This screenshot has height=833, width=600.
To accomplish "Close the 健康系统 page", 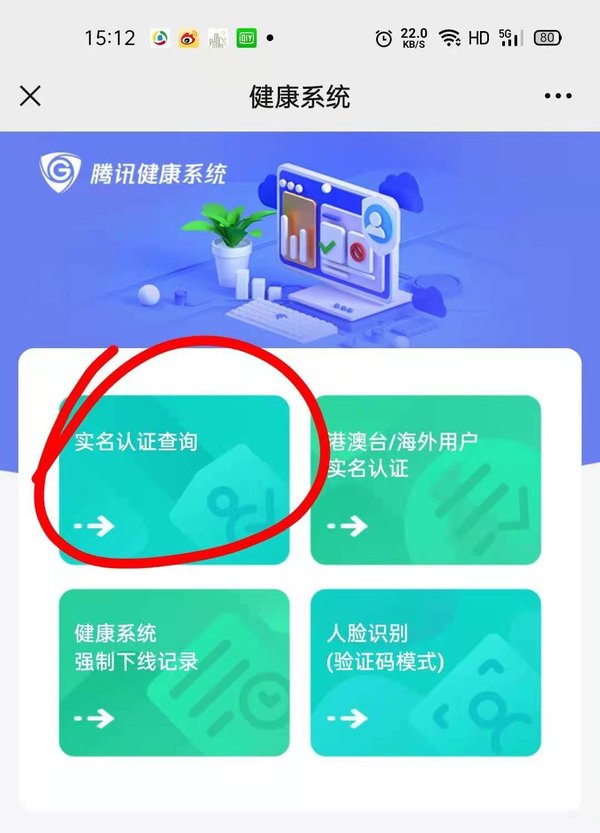I will (31, 96).
